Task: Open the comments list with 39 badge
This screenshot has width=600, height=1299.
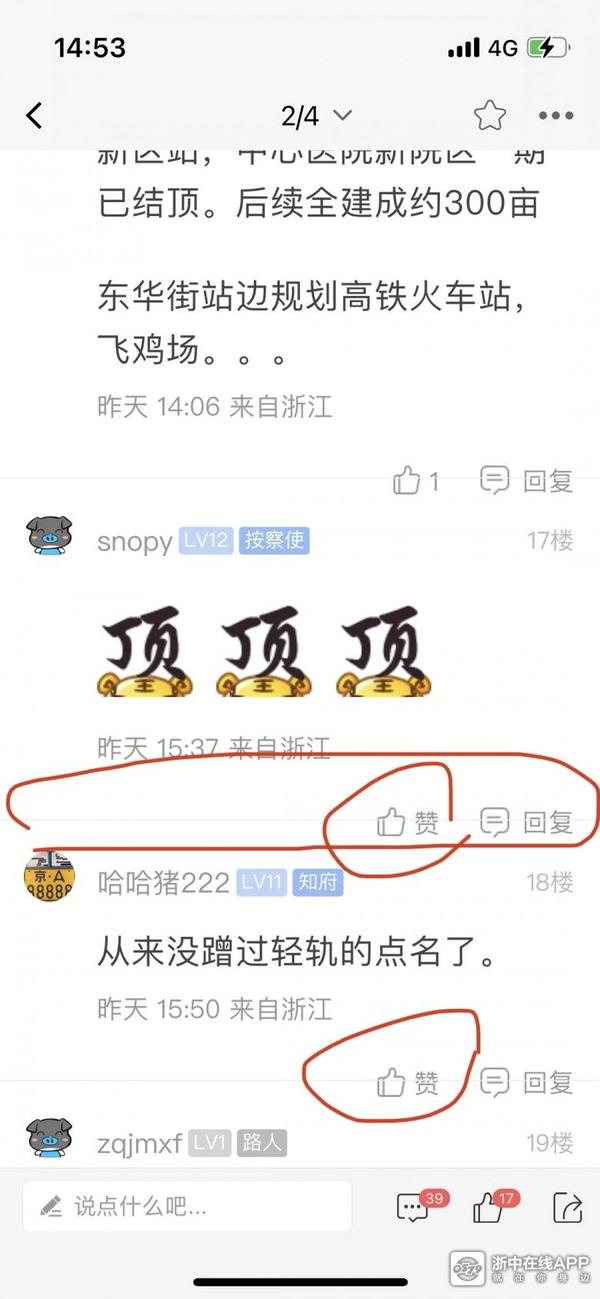Action: pos(414,1206)
